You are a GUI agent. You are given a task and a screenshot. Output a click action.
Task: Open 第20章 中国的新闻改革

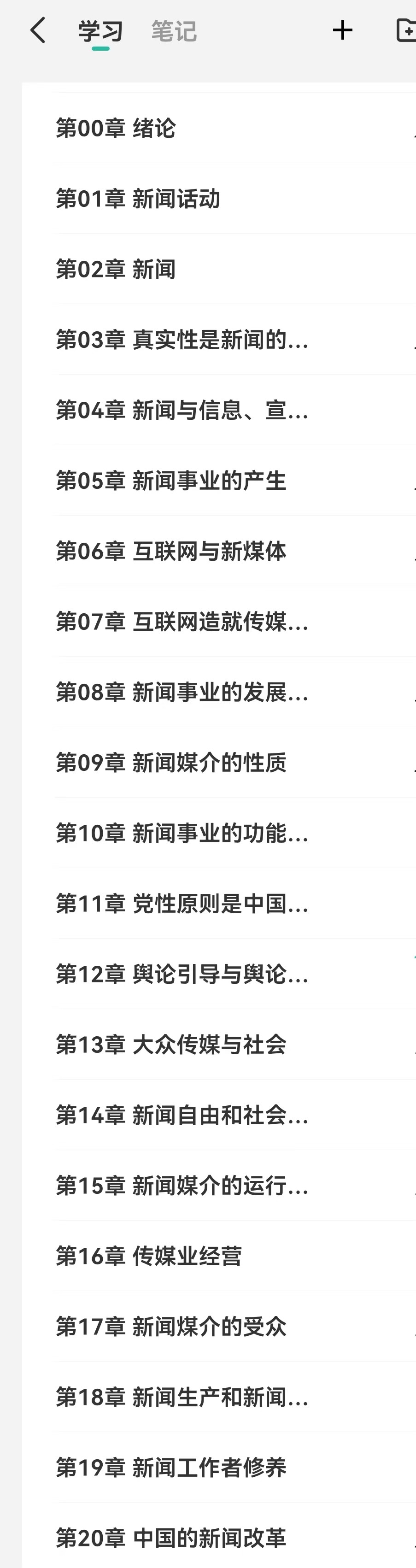coord(171,1538)
